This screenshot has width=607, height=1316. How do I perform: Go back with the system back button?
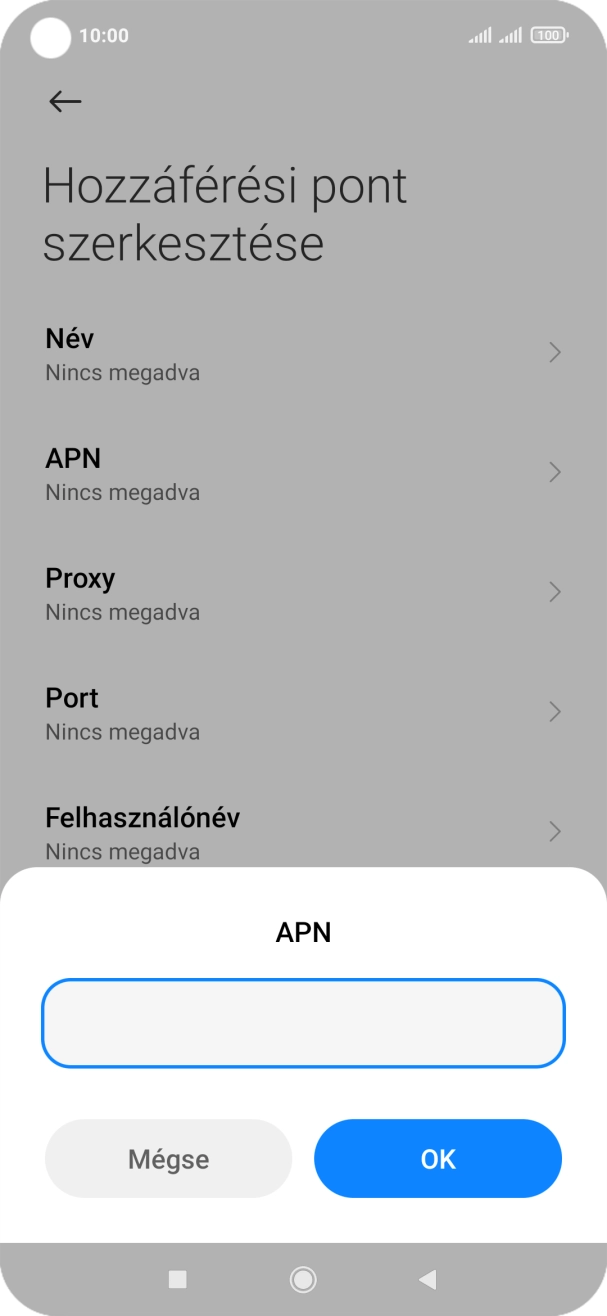(428, 1279)
